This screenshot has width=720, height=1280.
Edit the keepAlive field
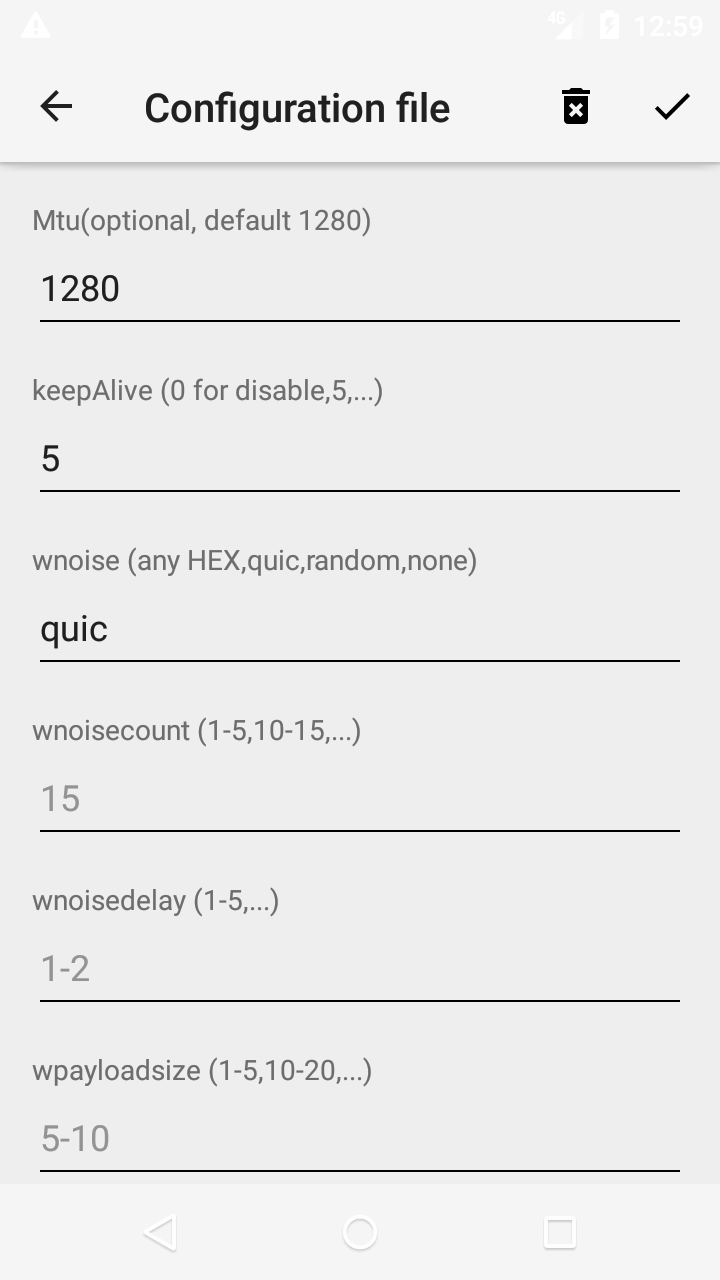coord(360,460)
